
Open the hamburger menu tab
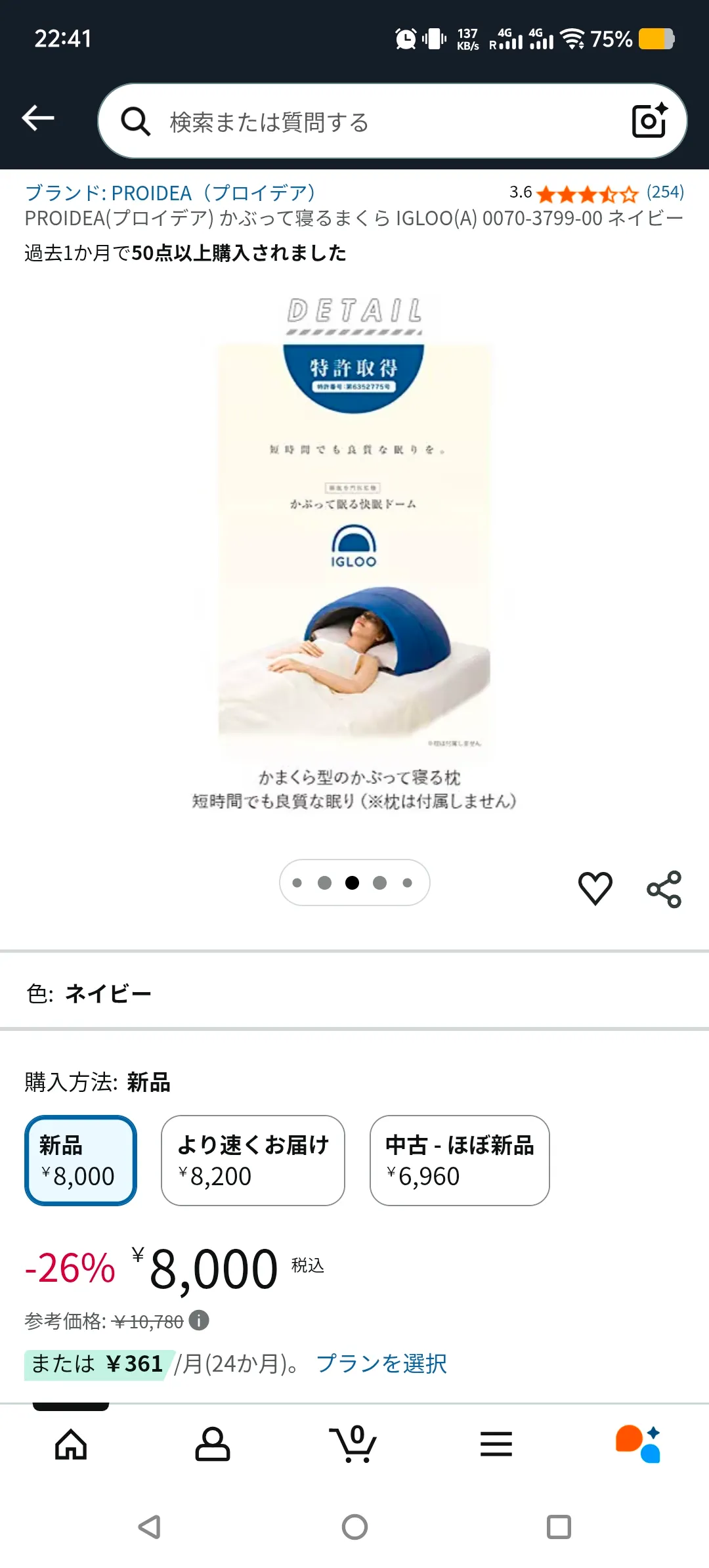(496, 1444)
